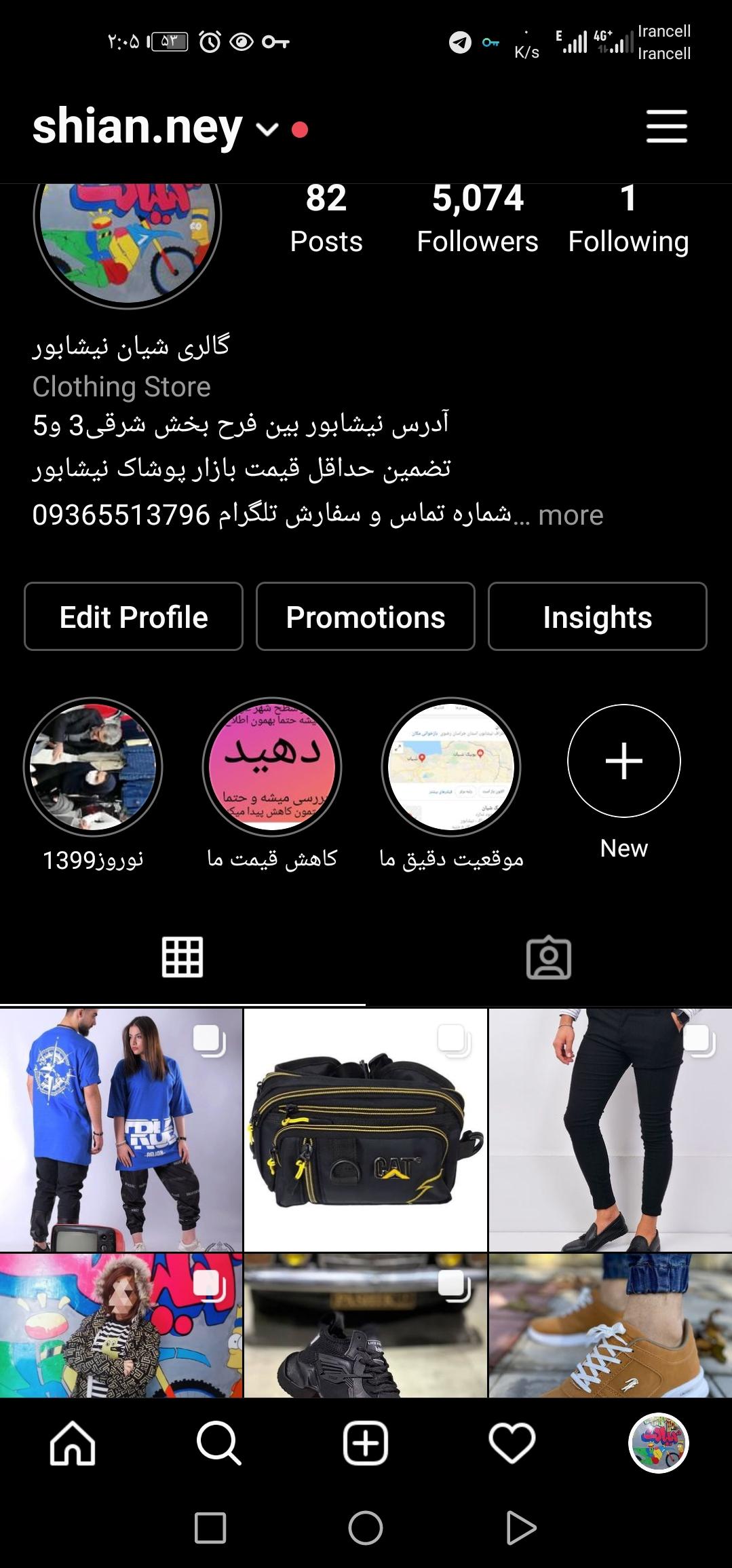The image size is (732, 1568).
Task: Open the hamburger menu
Action: pyautogui.click(x=666, y=127)
